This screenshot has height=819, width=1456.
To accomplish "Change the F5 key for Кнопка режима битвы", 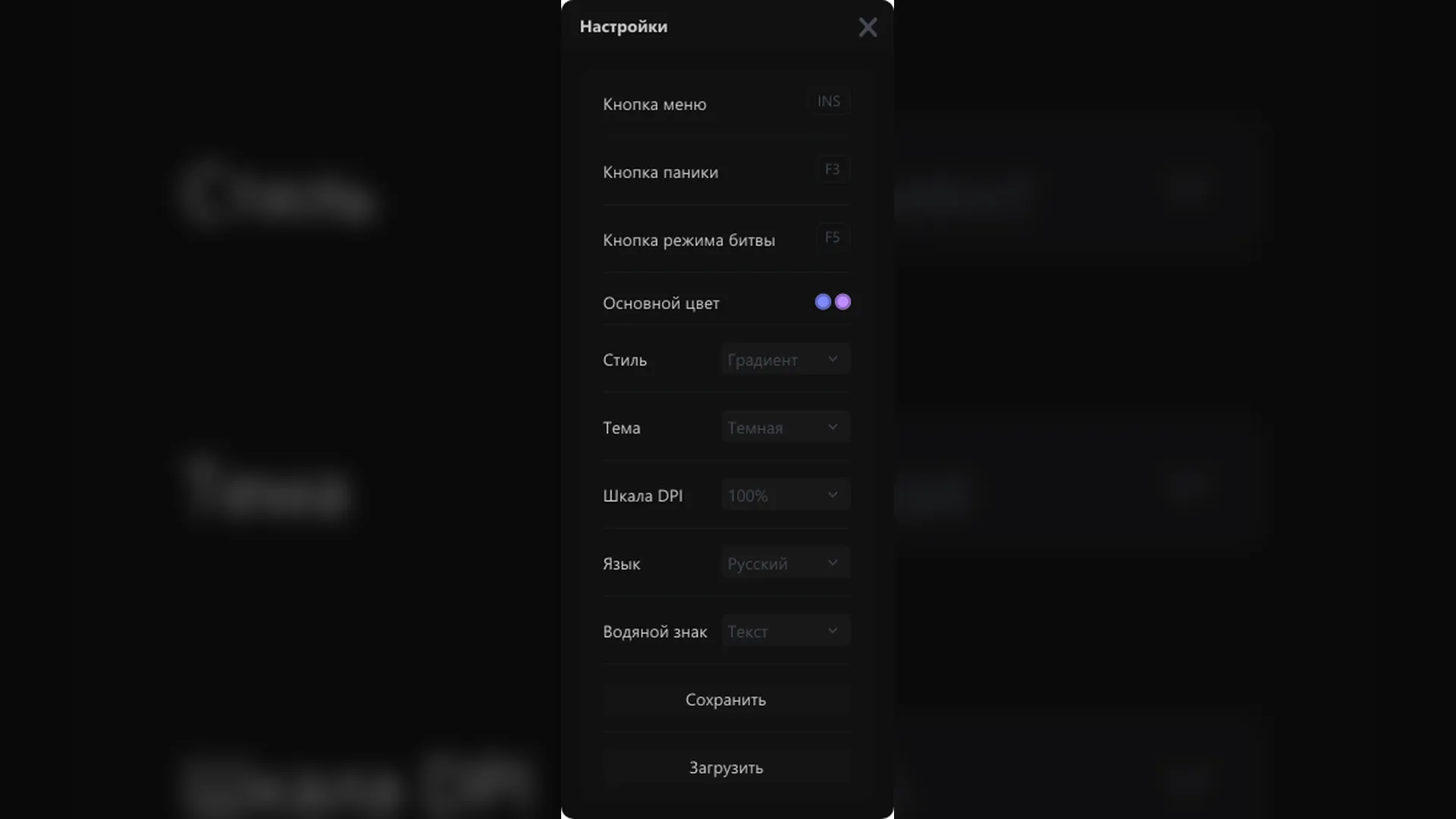I will (x=832, y=238).
